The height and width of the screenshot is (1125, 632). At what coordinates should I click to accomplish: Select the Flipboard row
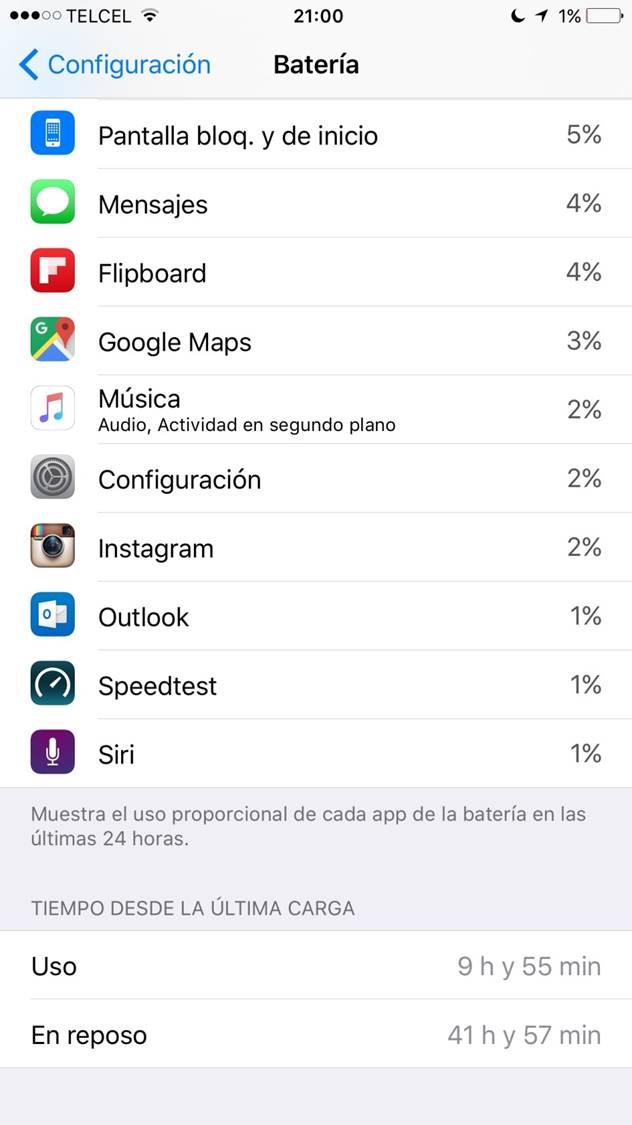point(316,273)
